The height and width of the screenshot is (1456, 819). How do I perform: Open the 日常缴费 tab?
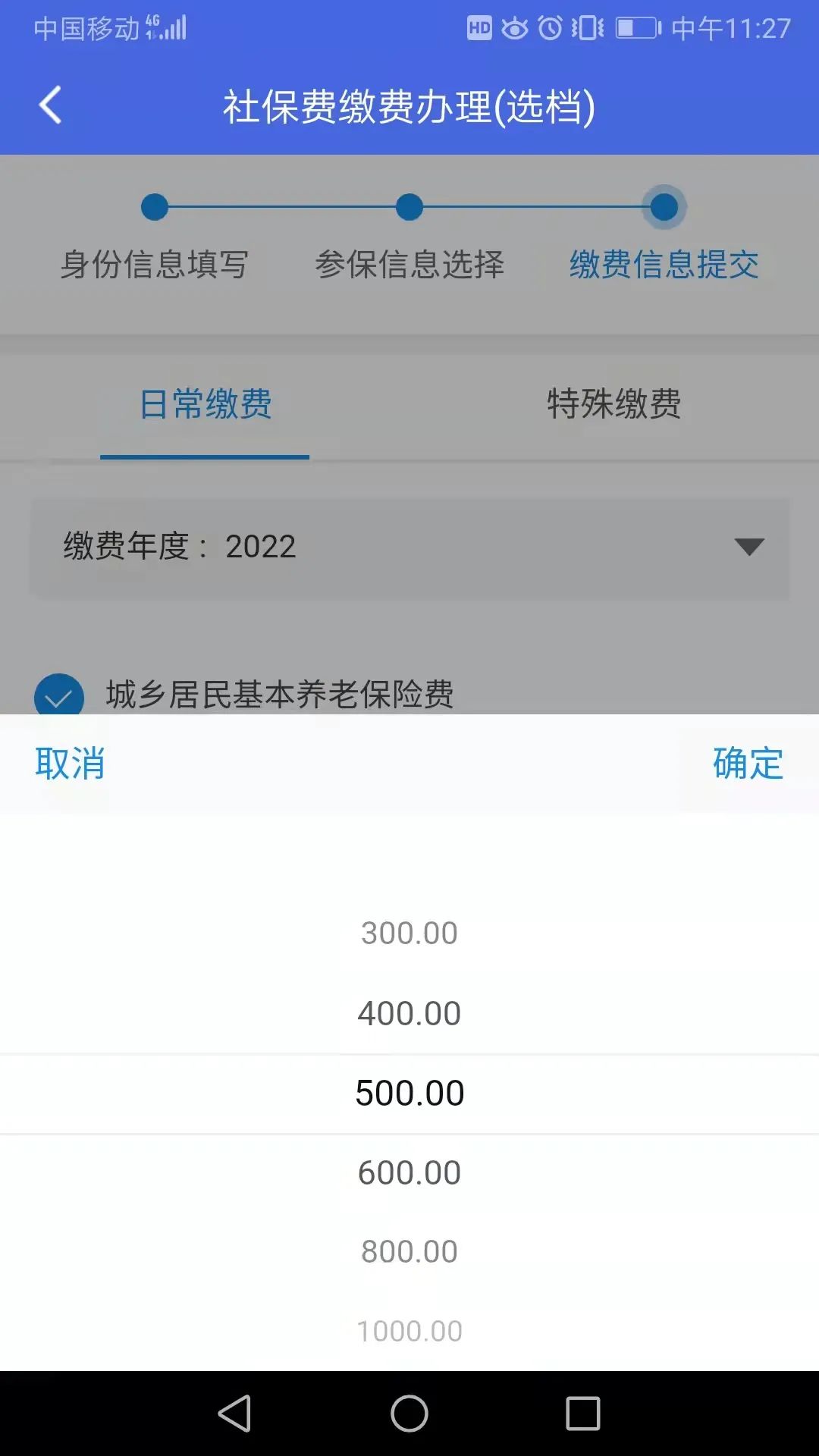(206, 403)
